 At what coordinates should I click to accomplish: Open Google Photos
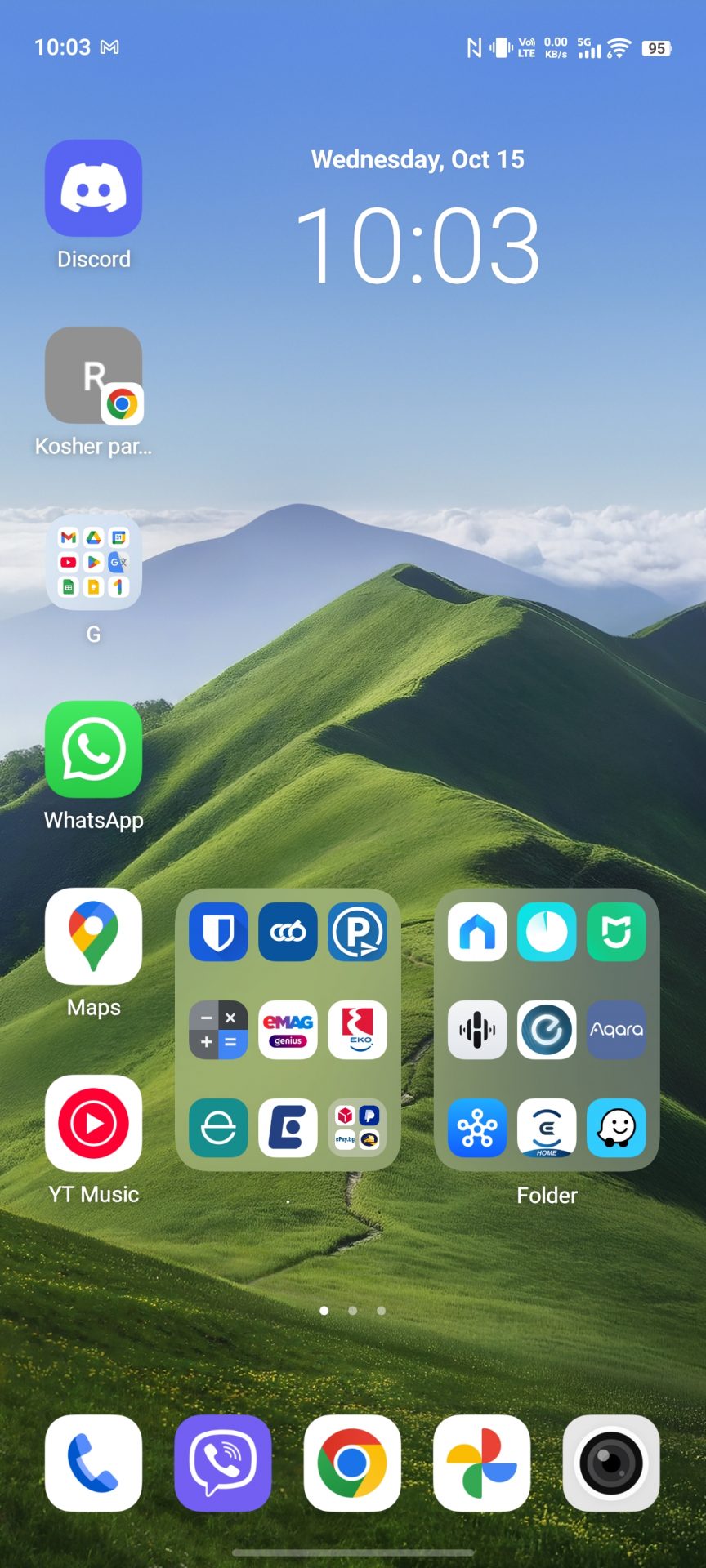tap(481, 1463)
